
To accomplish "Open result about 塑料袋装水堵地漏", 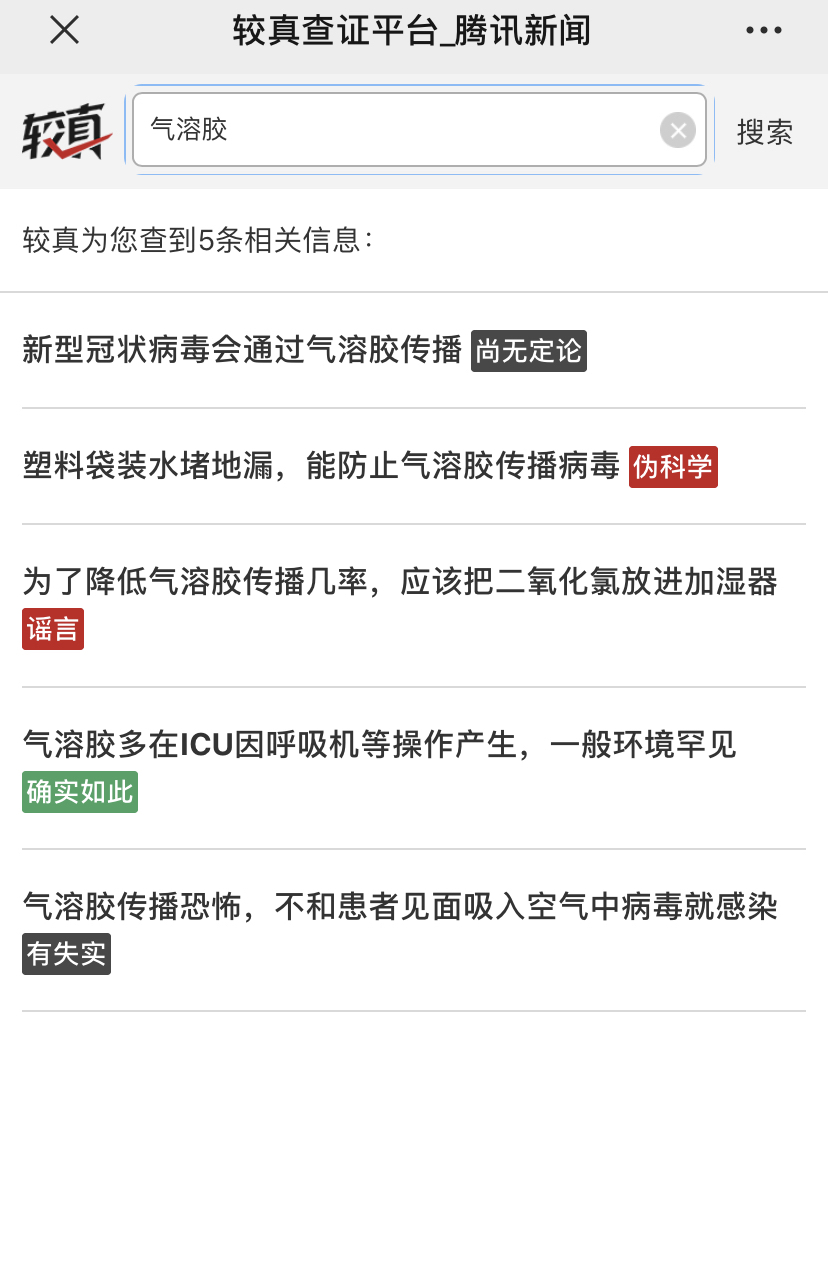I will 321,466.
